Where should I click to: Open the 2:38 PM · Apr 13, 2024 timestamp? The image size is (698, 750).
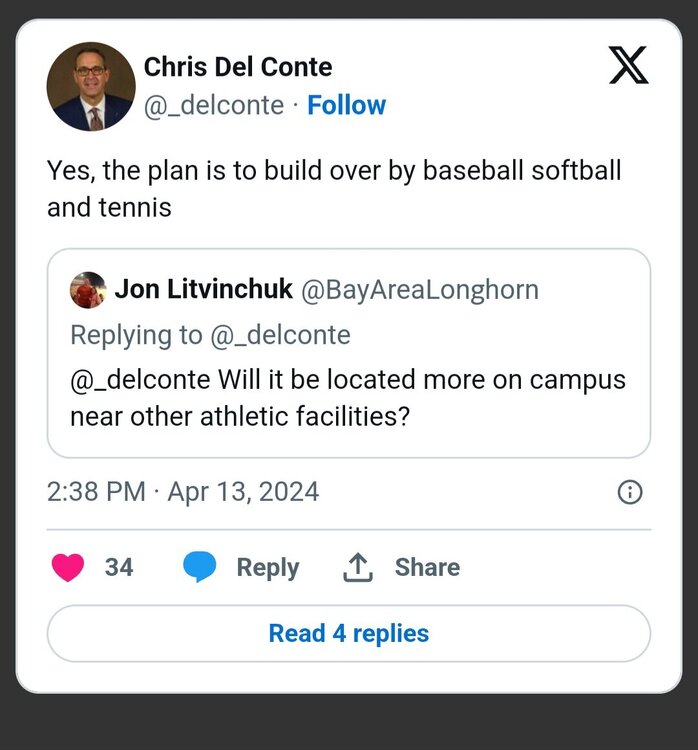click(183, 492)
